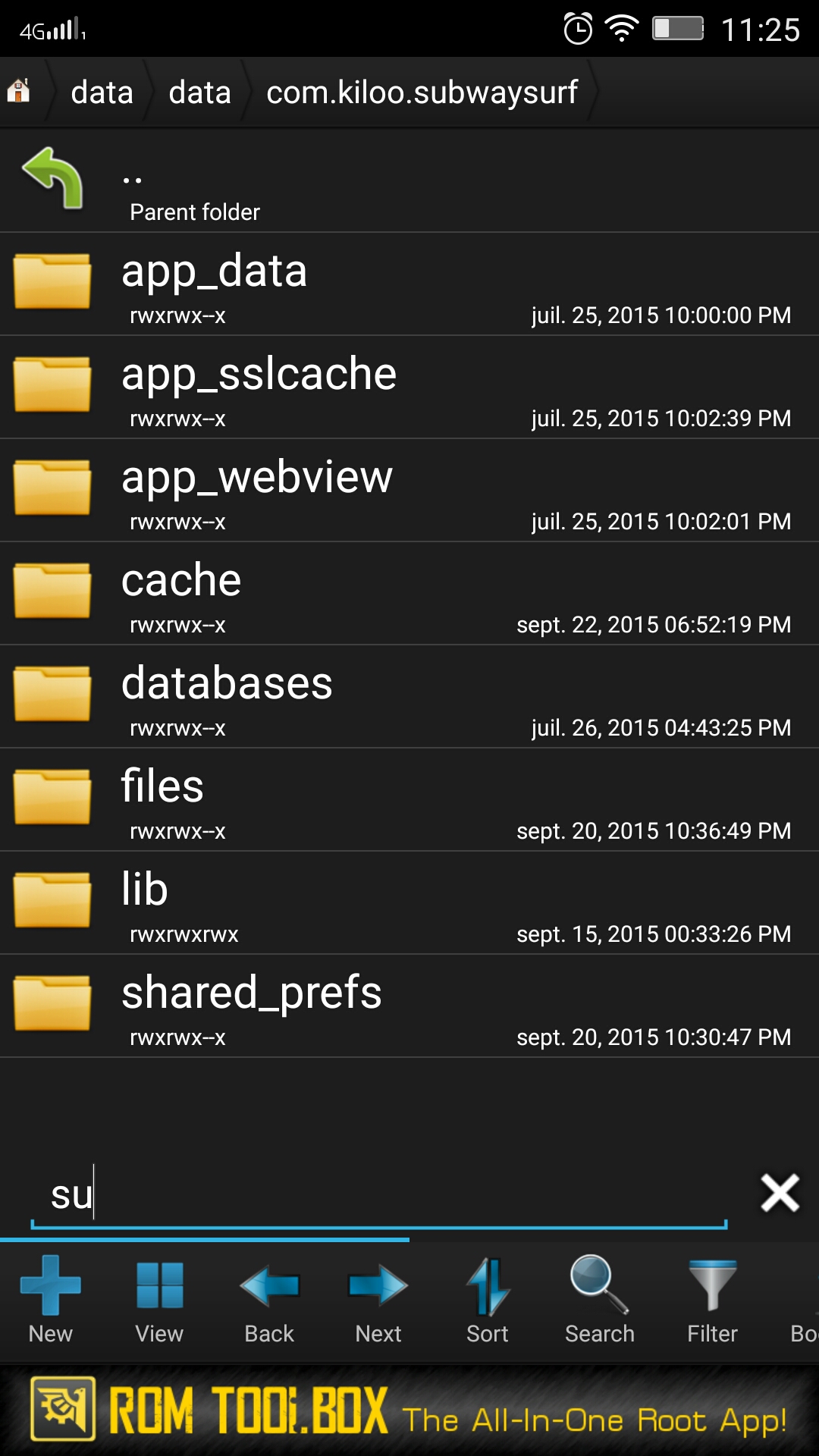The height and width of the screenshot is (1456, 819).
Task: Open the Filter tool
Action: tap(712, 1300)
